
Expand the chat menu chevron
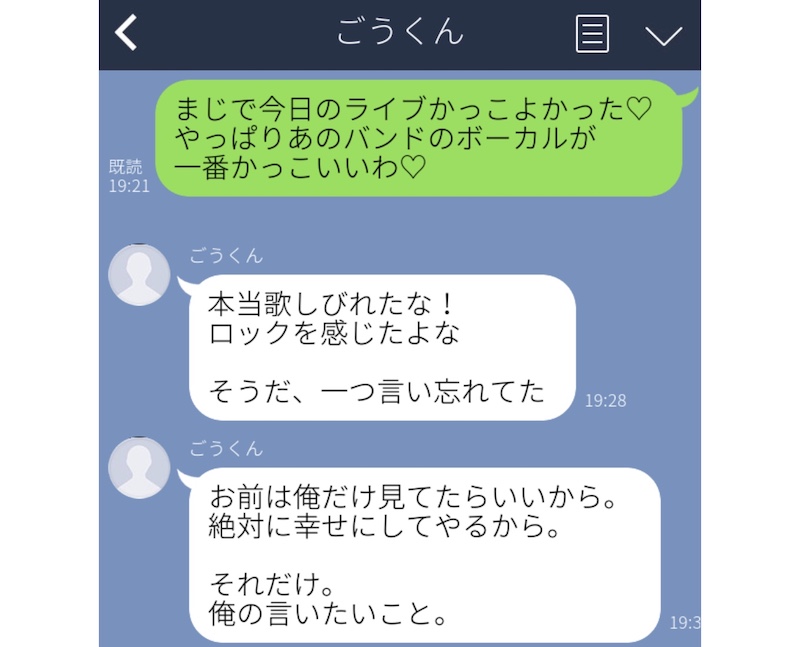[663, 35]
